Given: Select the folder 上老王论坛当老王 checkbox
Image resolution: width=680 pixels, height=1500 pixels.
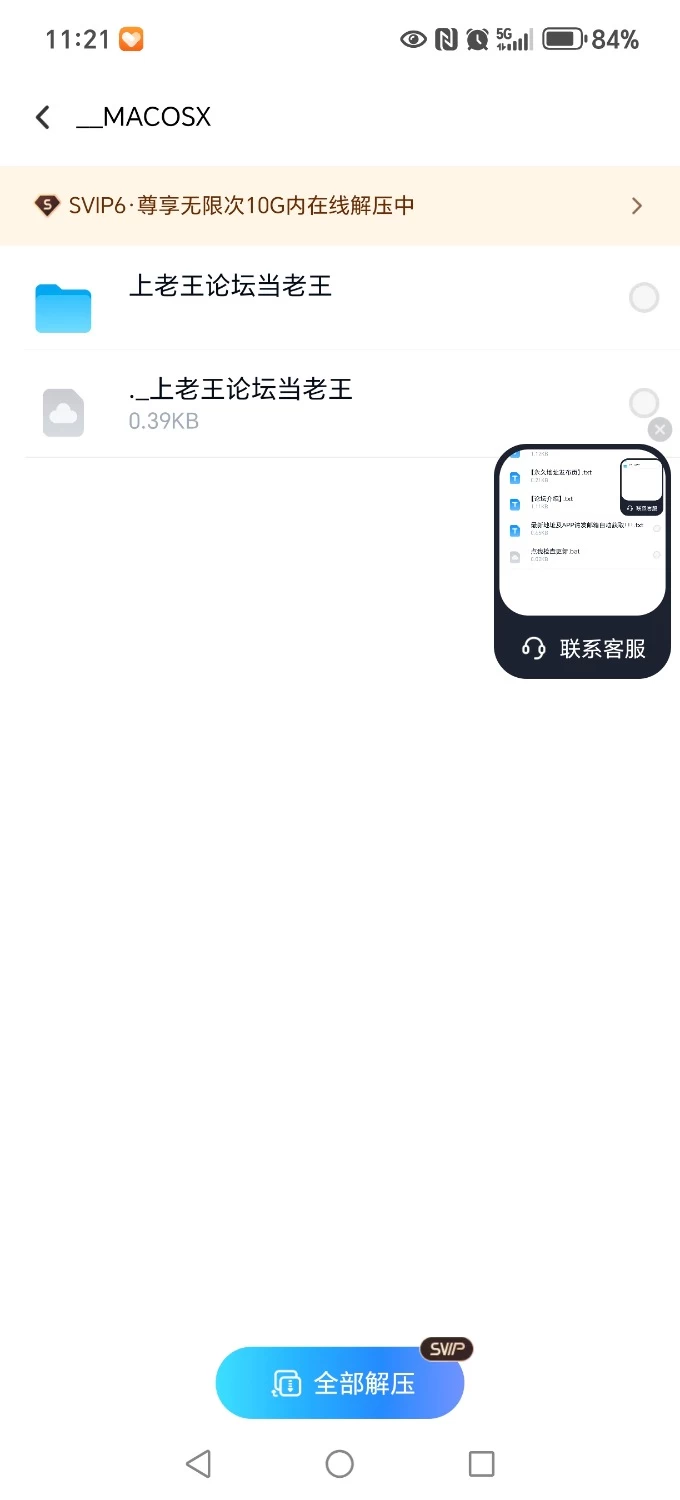Looking at the screenshot, I should [x=644, y=297].
